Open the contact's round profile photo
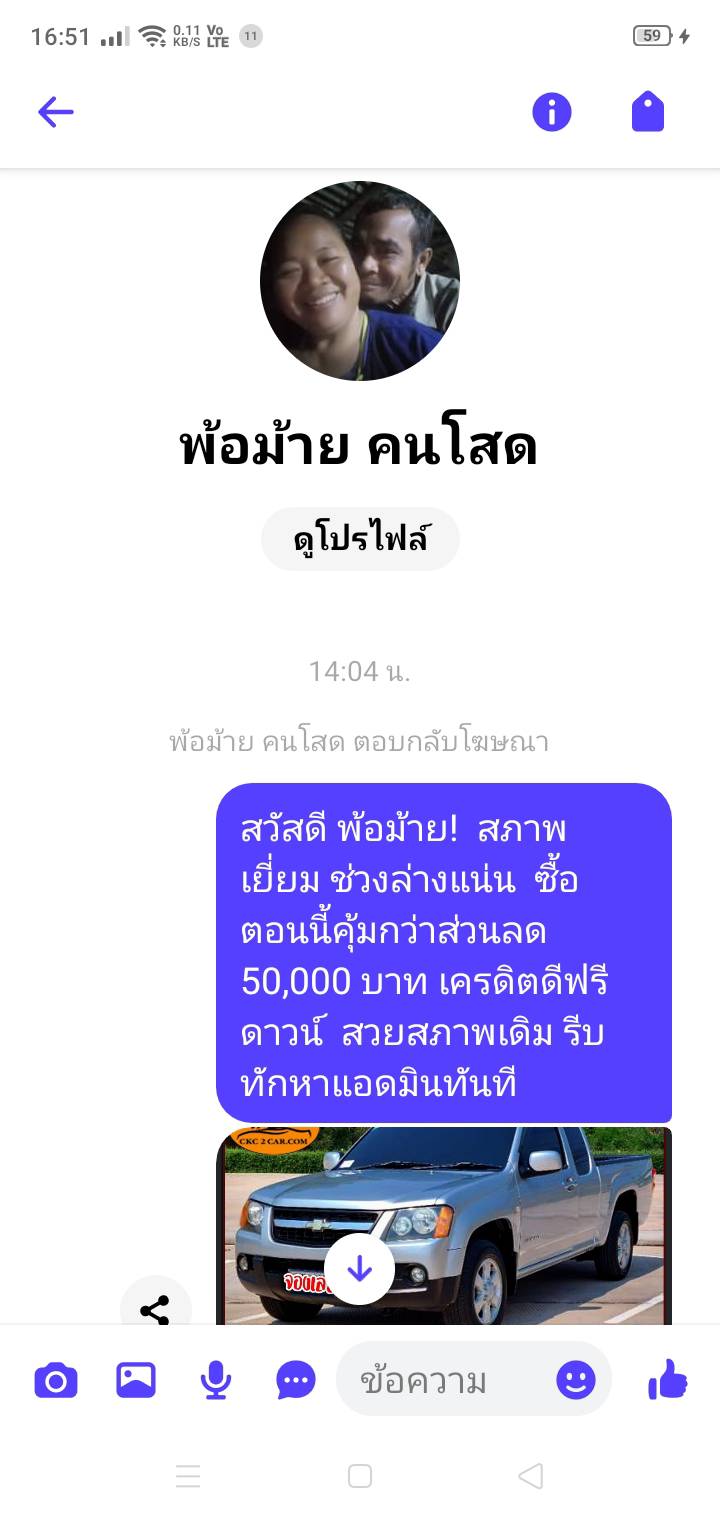 click(x=360, y=281)
